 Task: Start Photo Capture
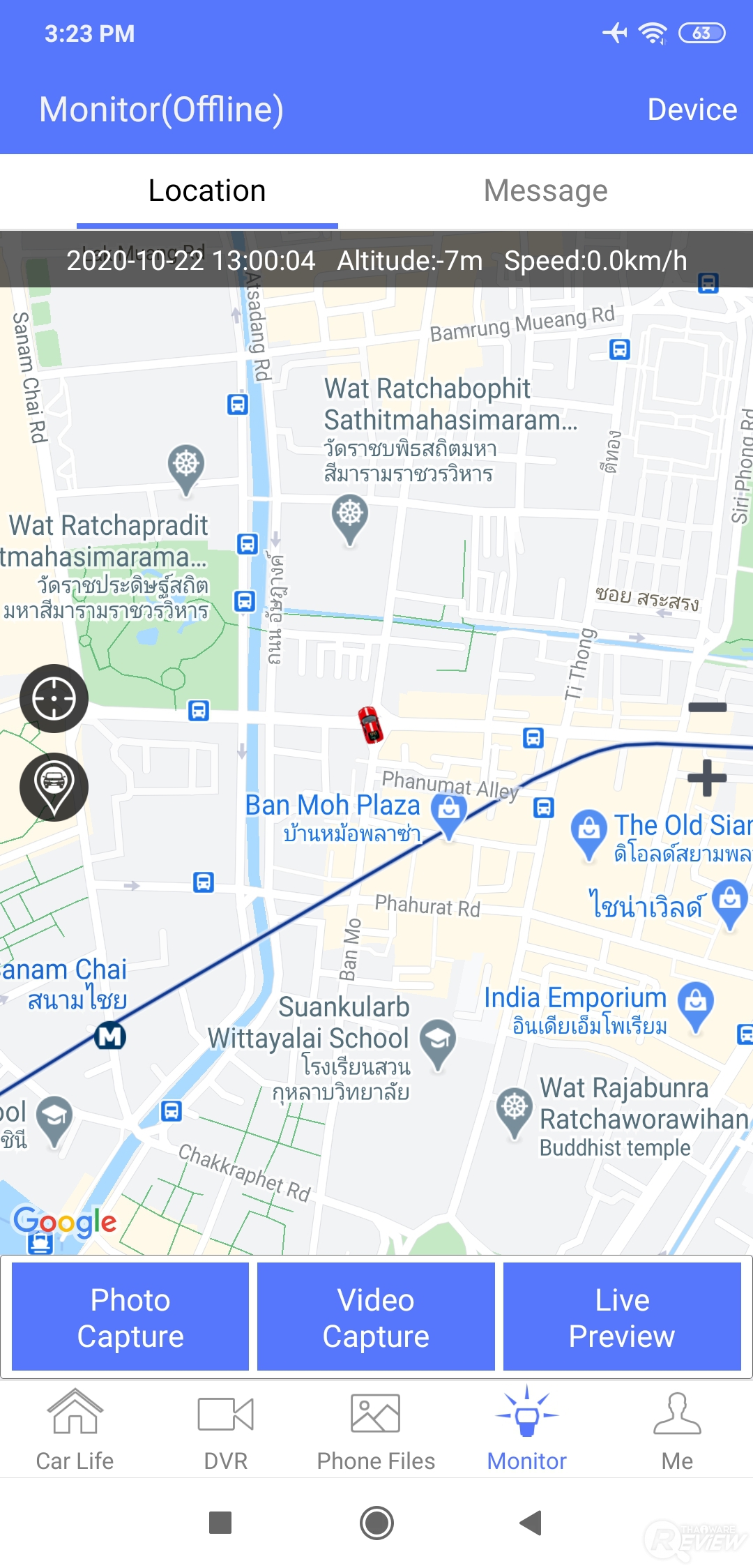(x=130, y=1318)
